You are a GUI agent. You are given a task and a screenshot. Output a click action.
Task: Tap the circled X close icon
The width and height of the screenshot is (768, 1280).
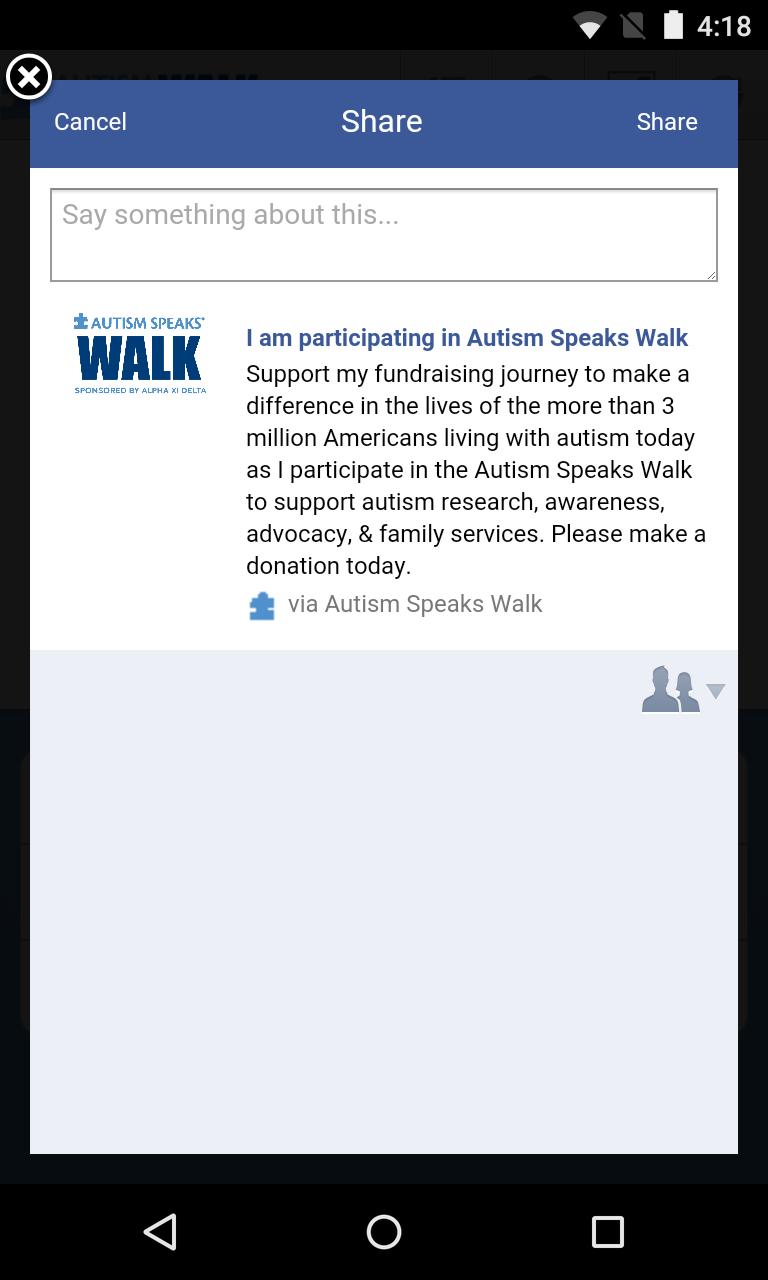coord(28,76)
